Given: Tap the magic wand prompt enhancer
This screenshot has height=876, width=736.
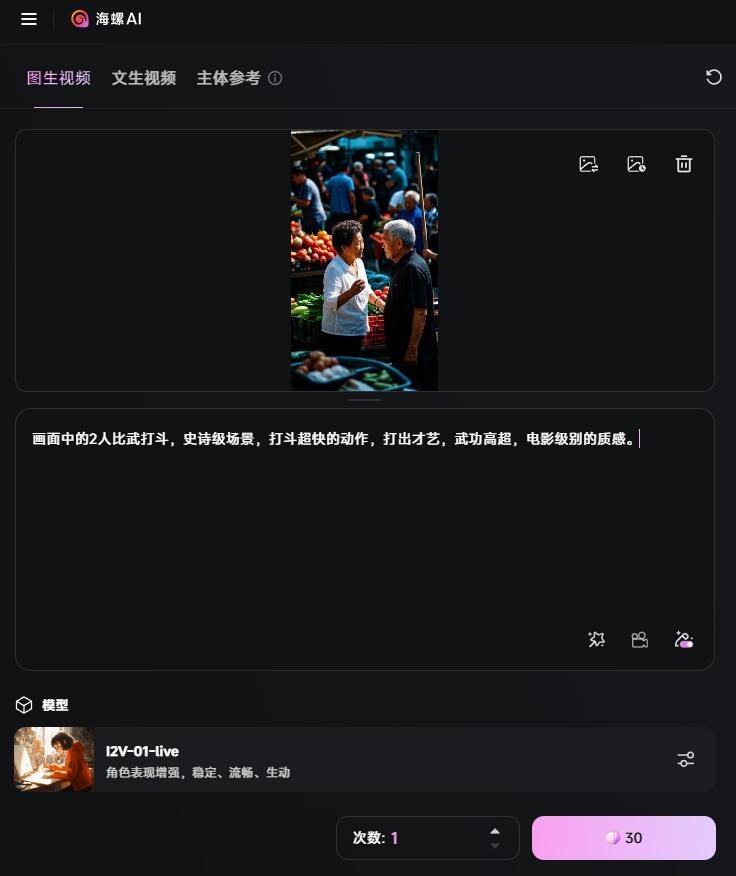Looking at the screenshot, I should [597, 640].
